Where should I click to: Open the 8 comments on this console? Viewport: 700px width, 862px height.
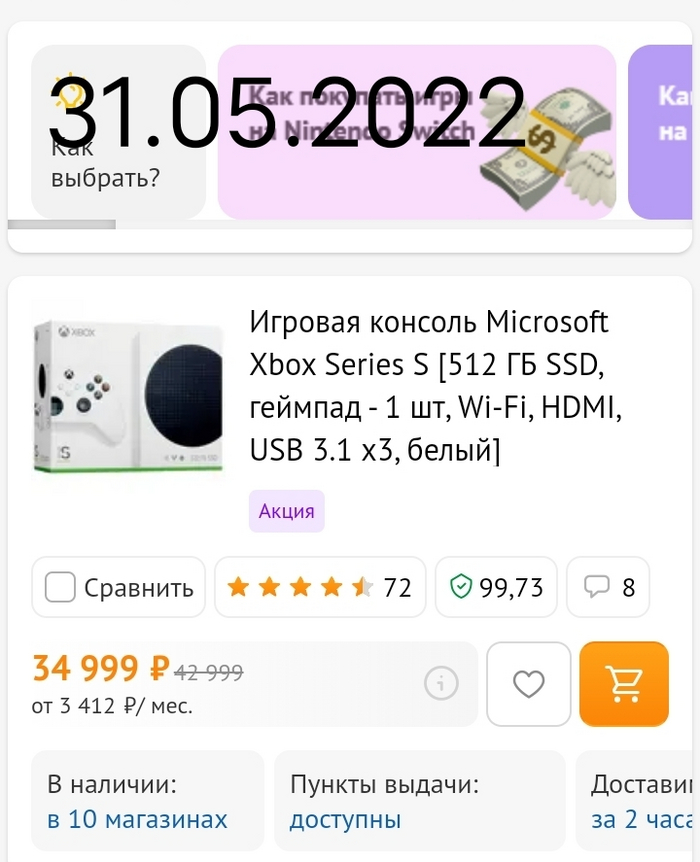click(608, 587)
